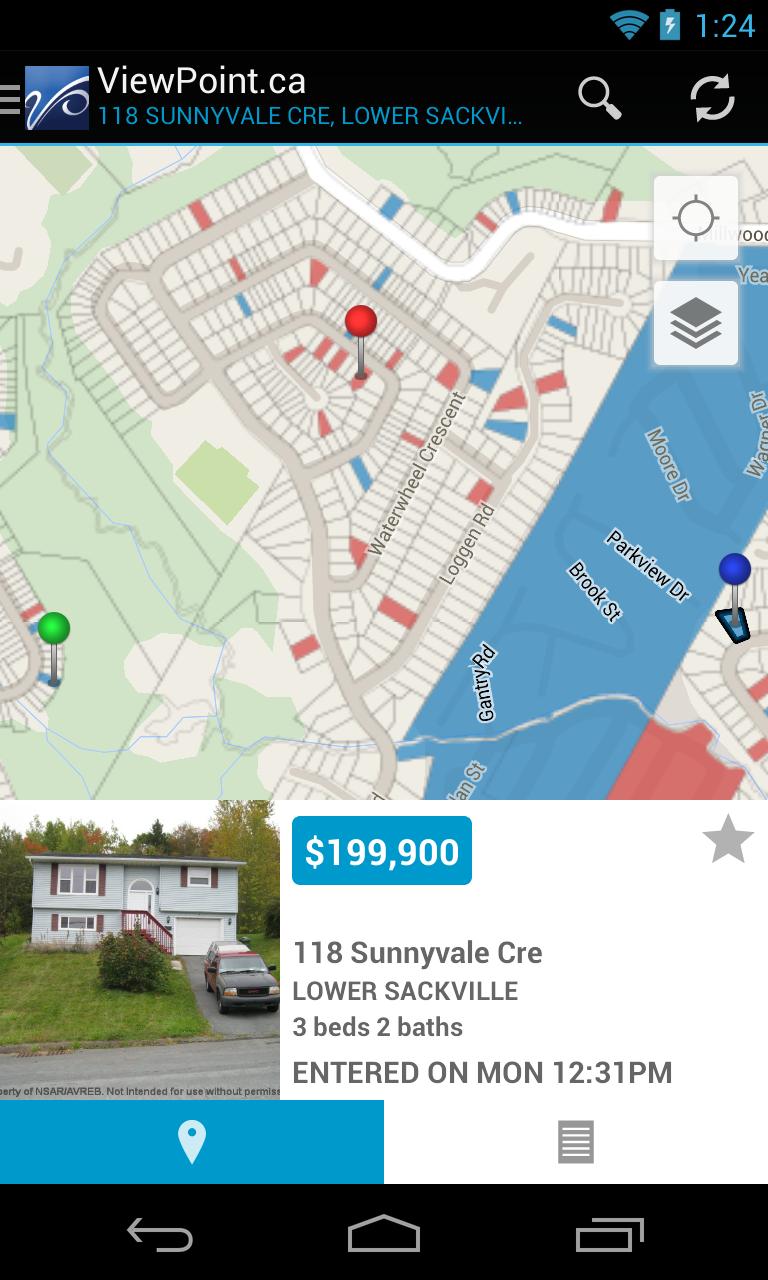Open the map layers selector

coord(696,323)
